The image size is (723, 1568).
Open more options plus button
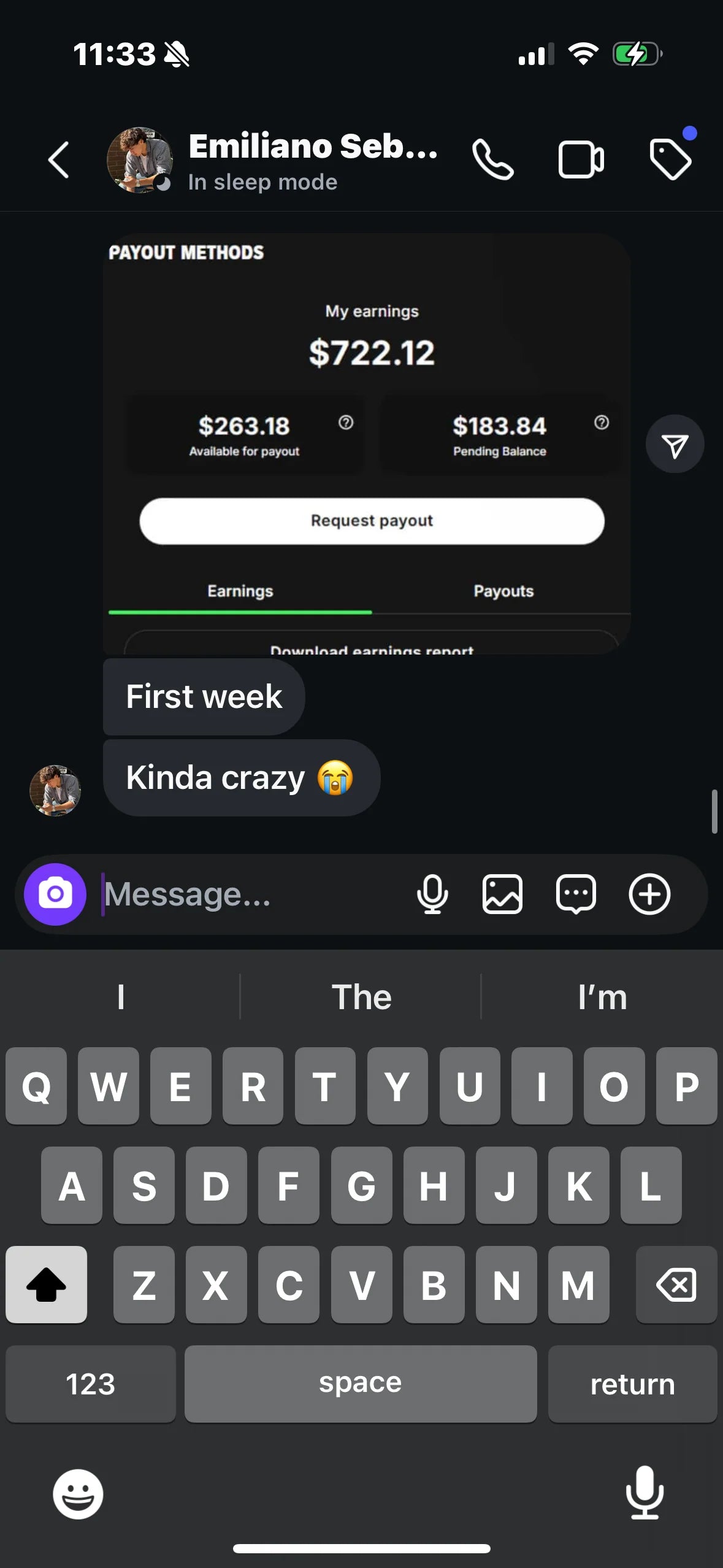[649, 894]
